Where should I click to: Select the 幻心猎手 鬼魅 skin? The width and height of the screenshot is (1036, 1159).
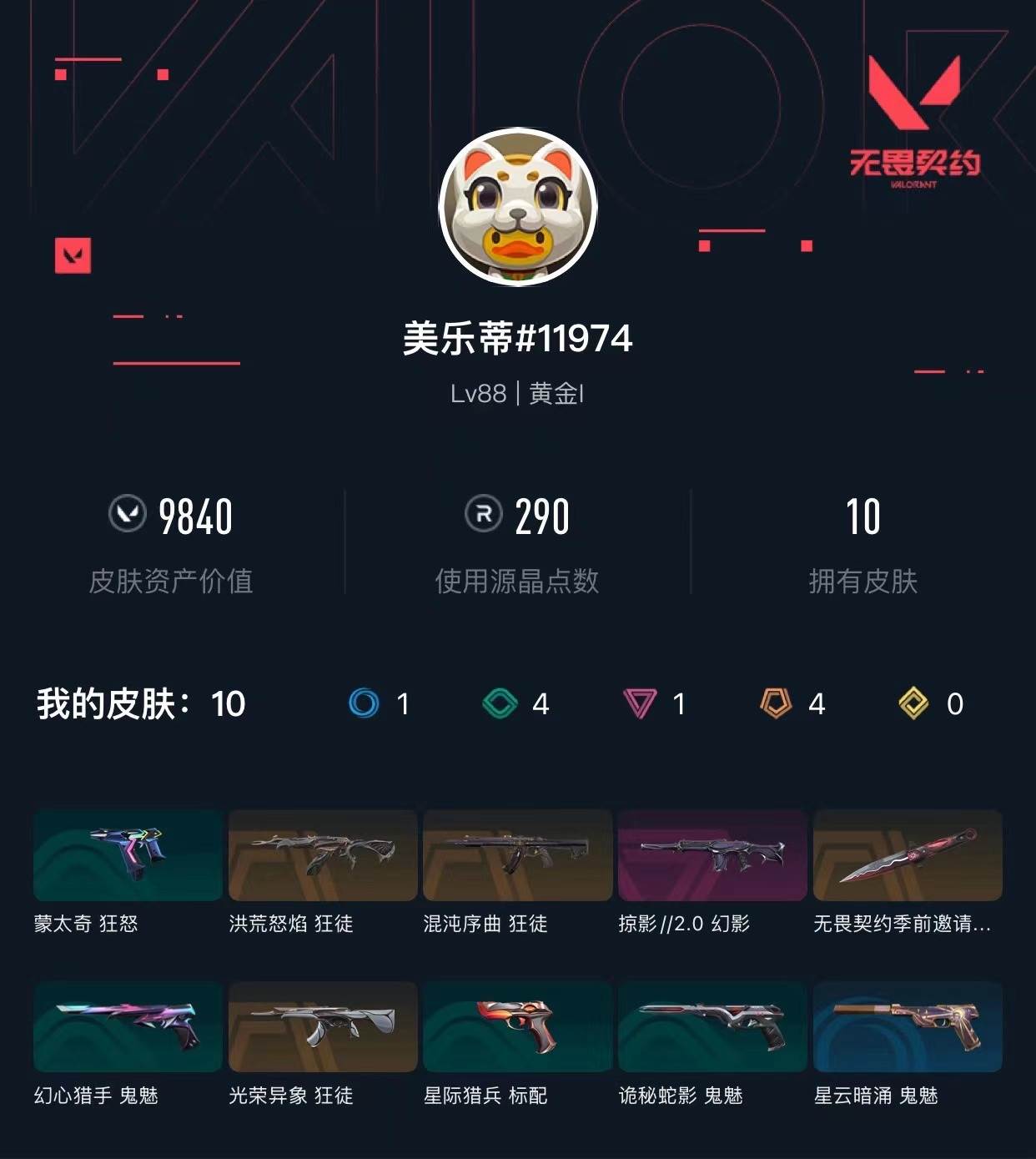[126, 1026]
